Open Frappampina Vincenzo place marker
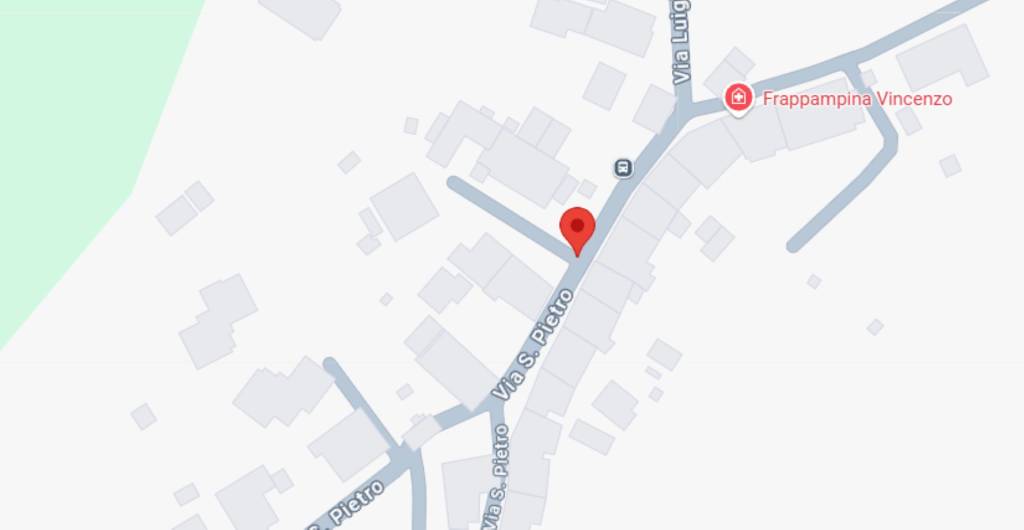Viewport: 1024px width, 530px height. coord(738,98)
